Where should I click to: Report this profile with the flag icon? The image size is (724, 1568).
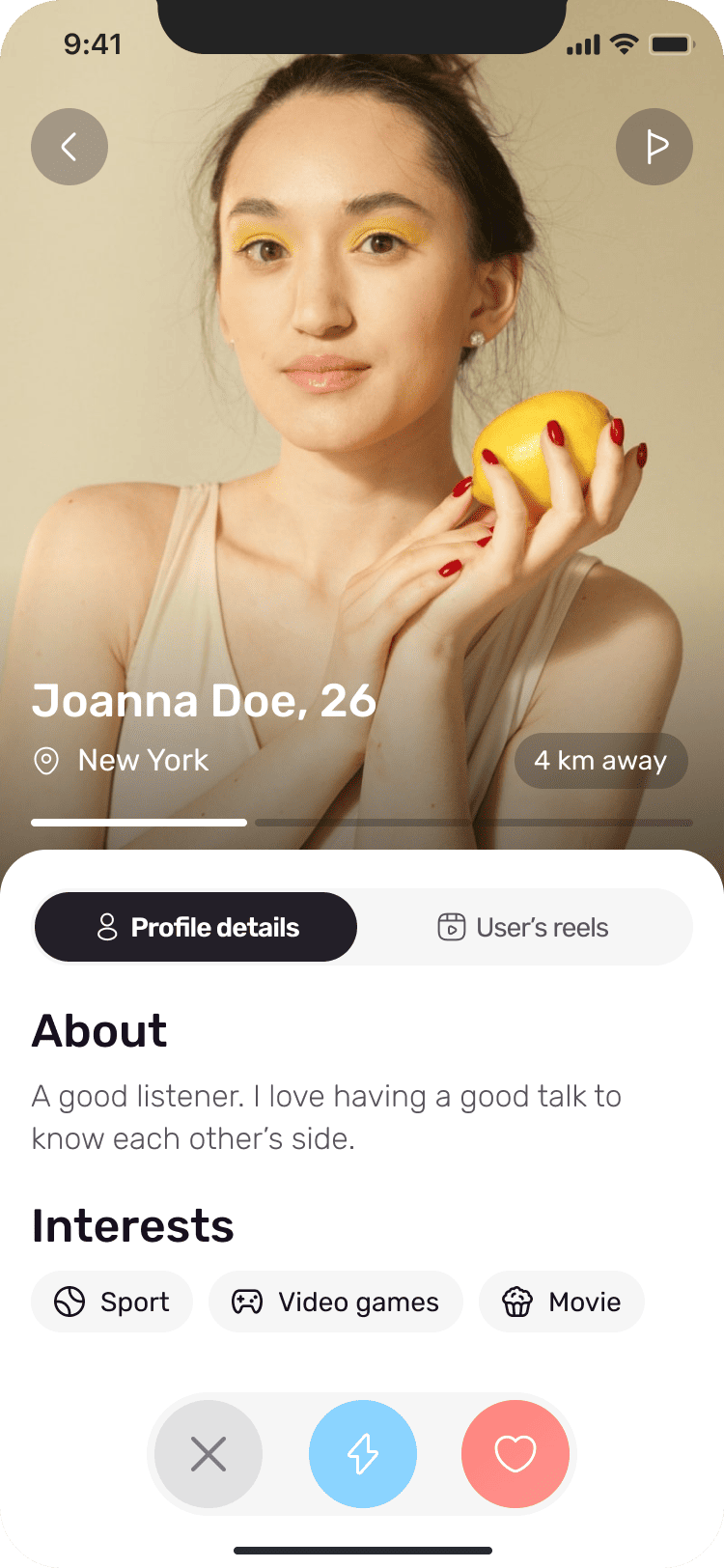pos(654,147)
